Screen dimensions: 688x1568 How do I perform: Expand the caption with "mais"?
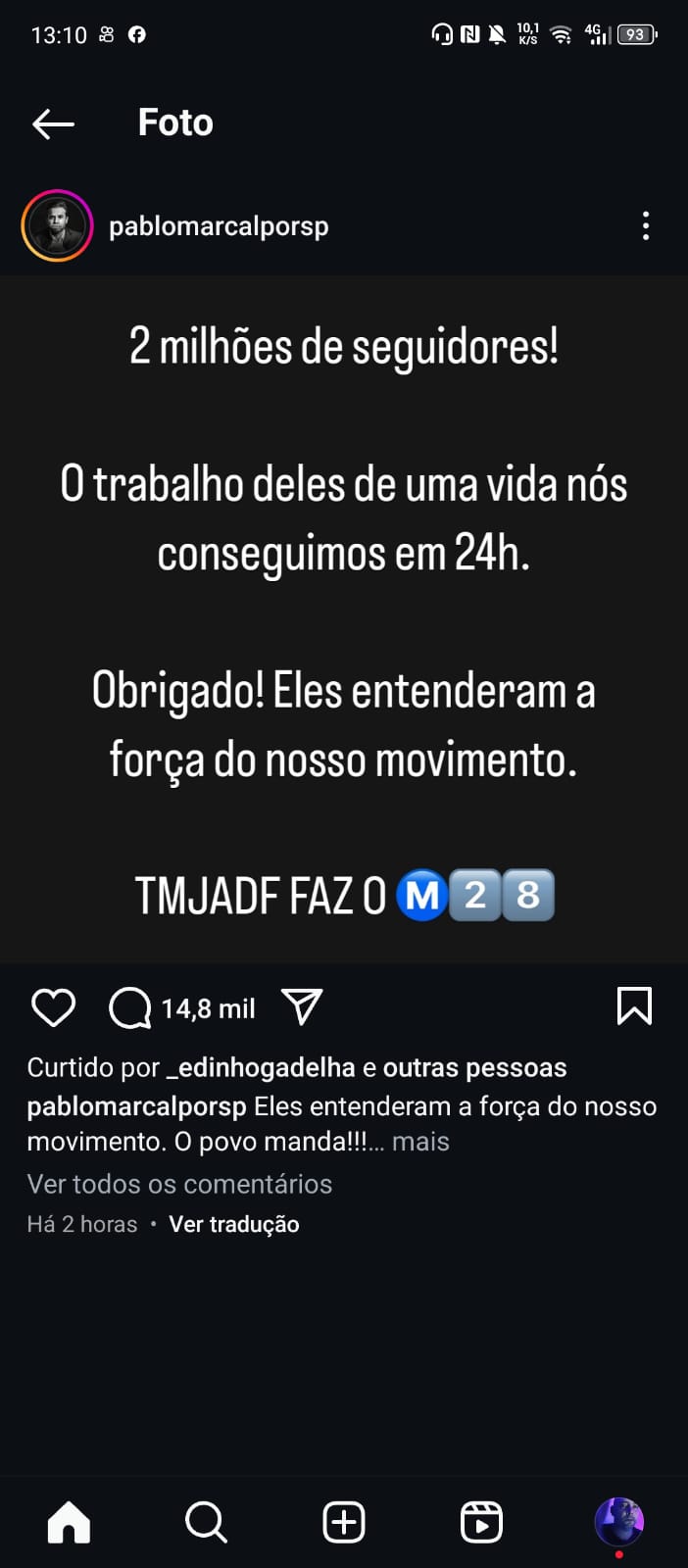coord(420,1142)
